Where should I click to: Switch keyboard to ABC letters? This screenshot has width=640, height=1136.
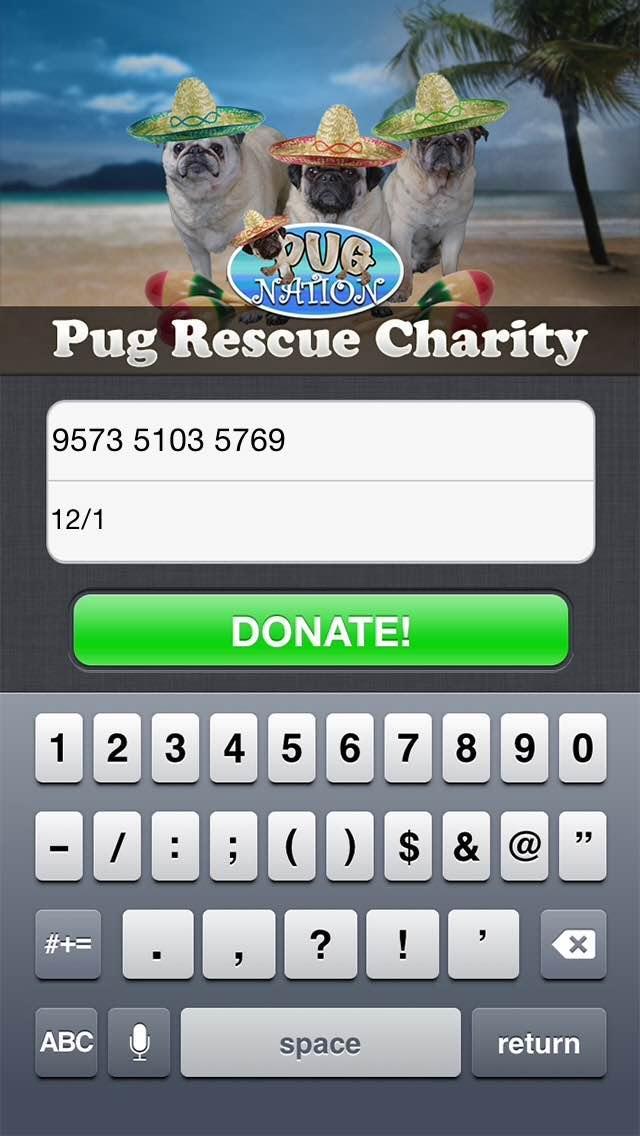coord(66,1043)
